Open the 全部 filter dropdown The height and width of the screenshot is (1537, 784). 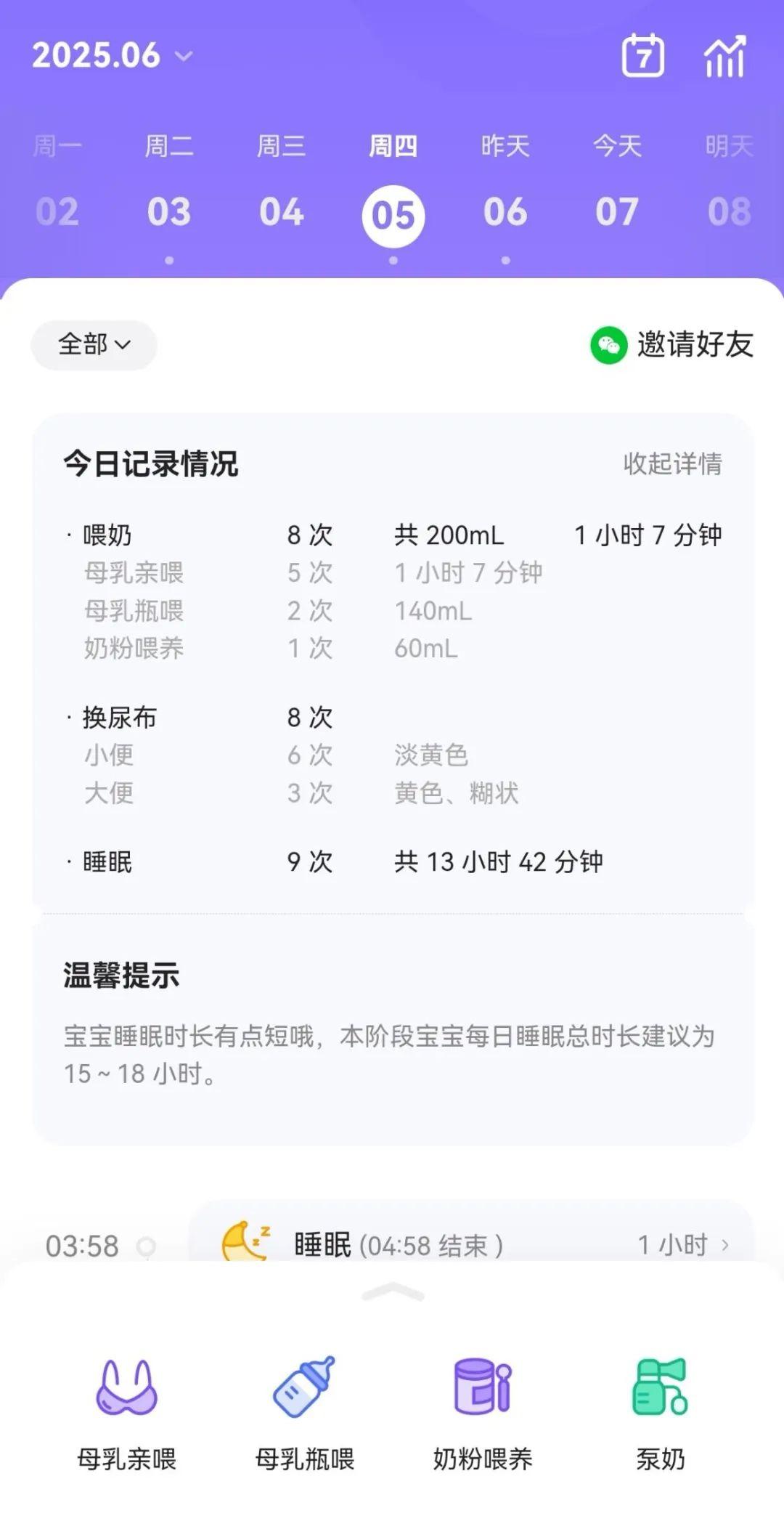(94, 344)
